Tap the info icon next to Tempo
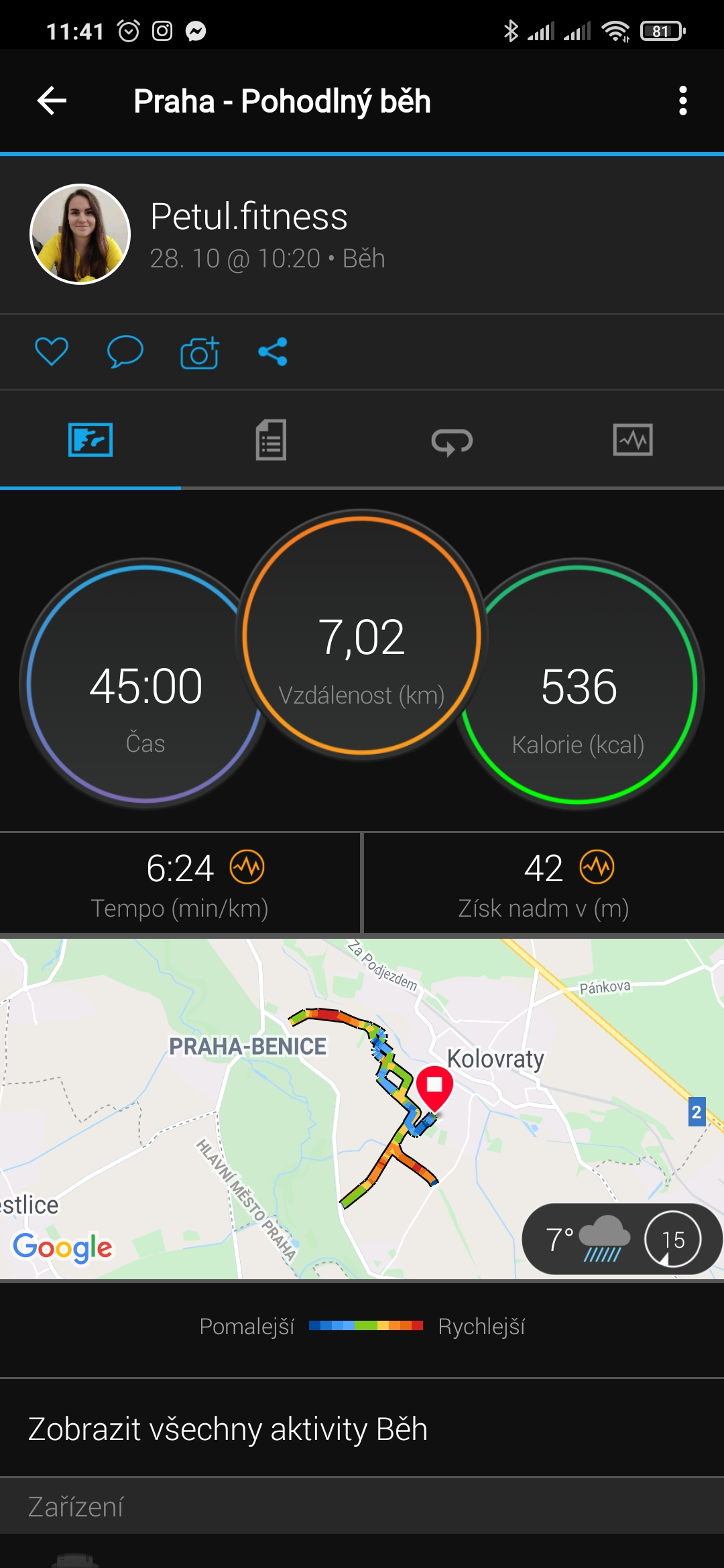This screenshot has width=724, height=1568. click(x=247, y=868)
